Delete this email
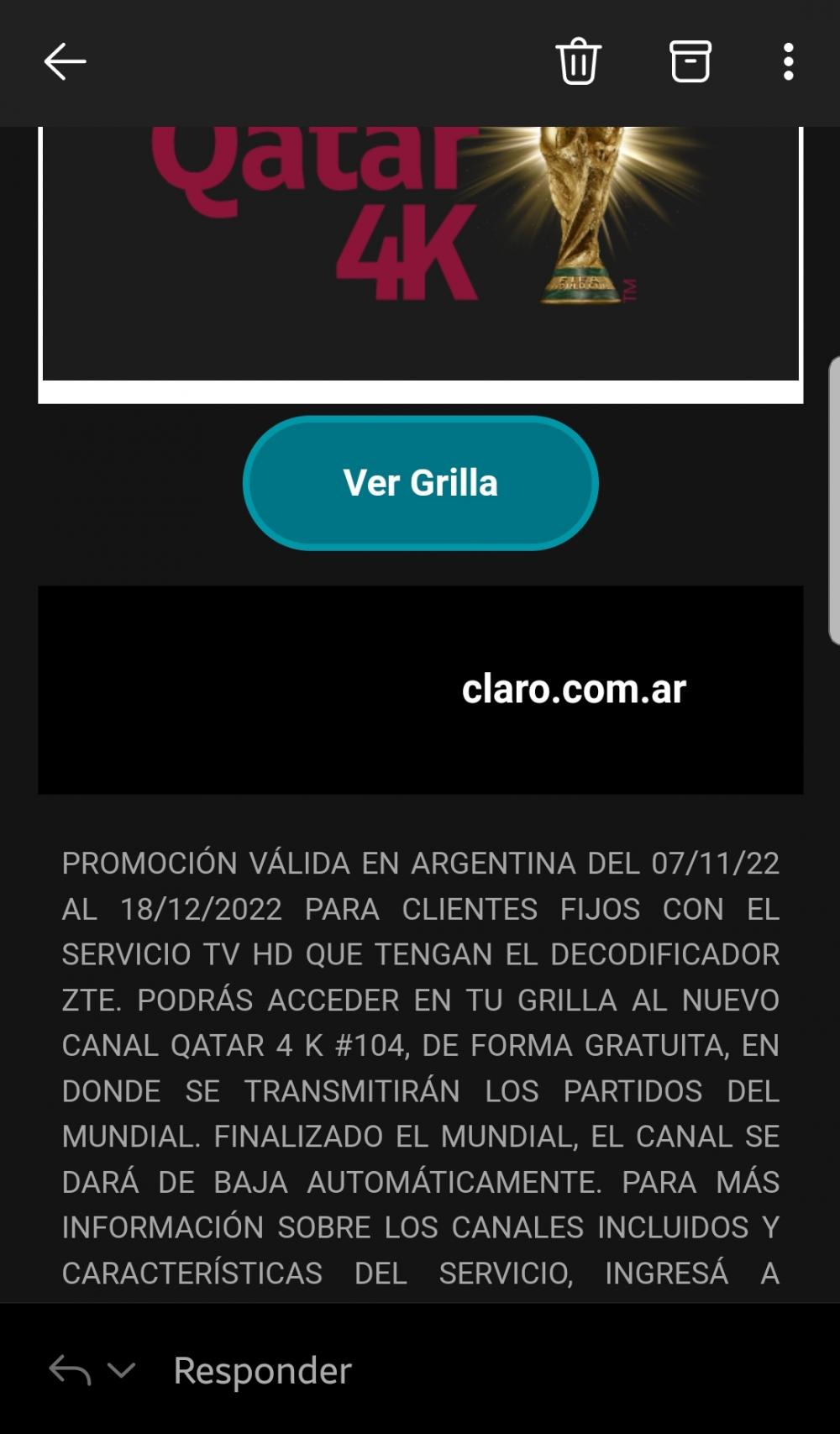Screen dimensions: 840x1434 click(578, 62)
